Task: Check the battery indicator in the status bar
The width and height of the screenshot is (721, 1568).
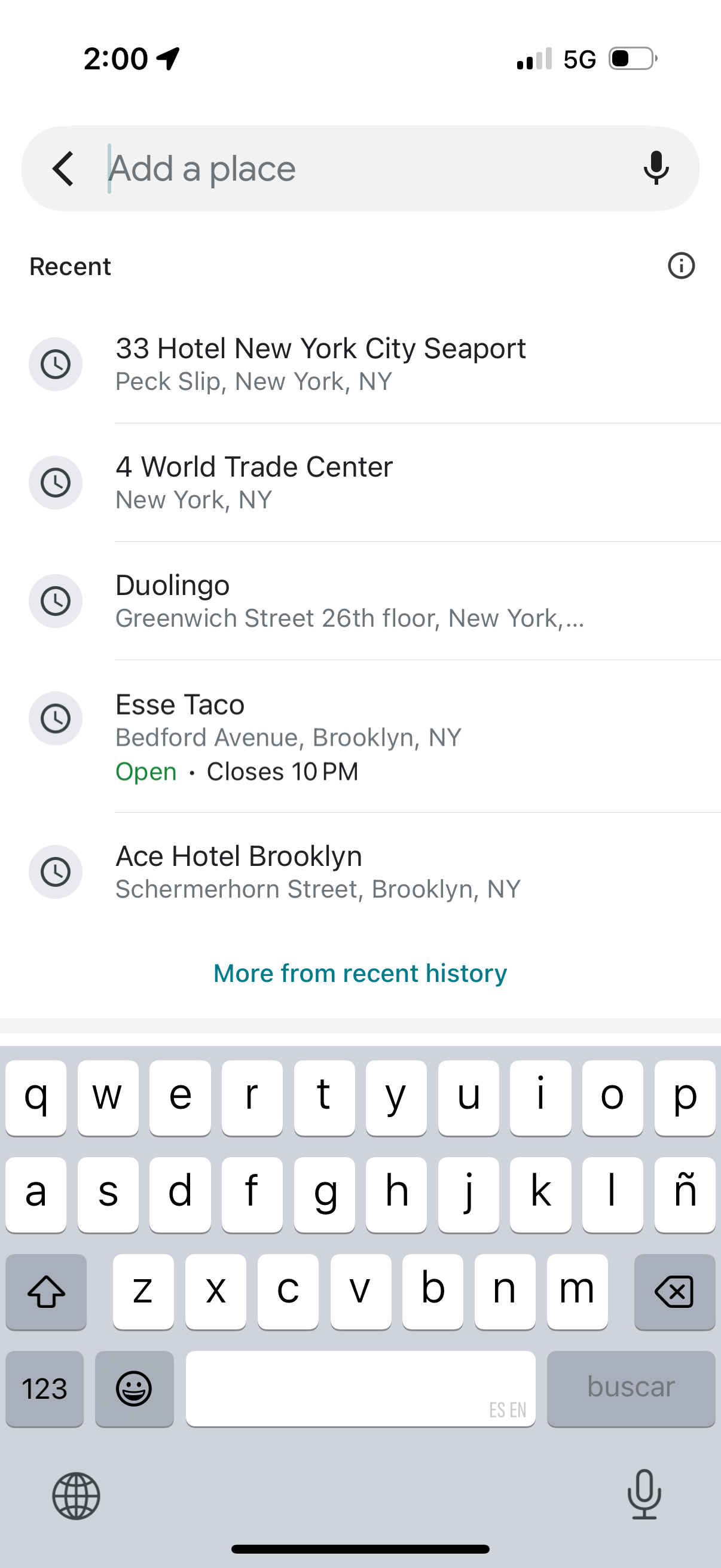Action: pos(631,58)
